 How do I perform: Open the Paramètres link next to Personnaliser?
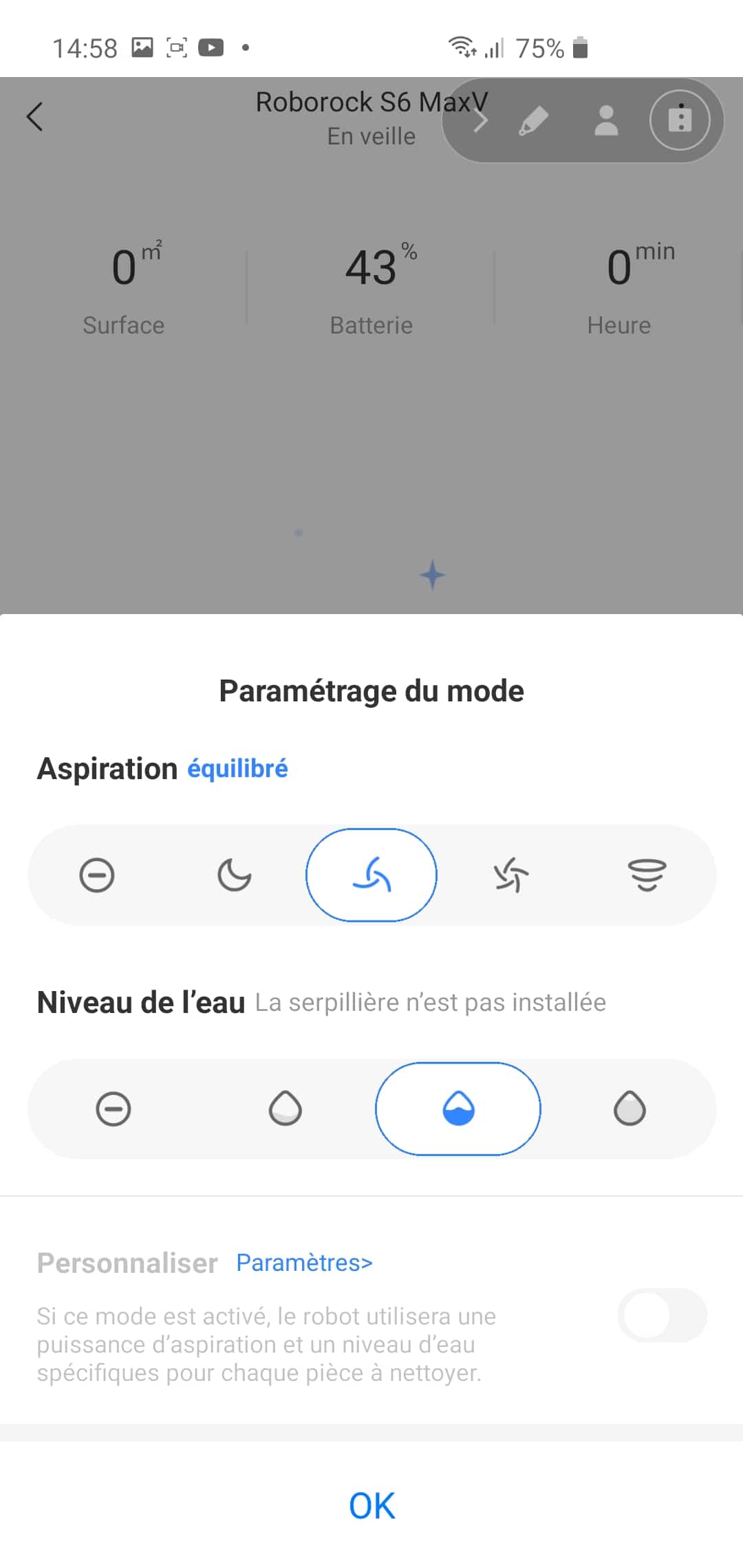pos(304,1263)
